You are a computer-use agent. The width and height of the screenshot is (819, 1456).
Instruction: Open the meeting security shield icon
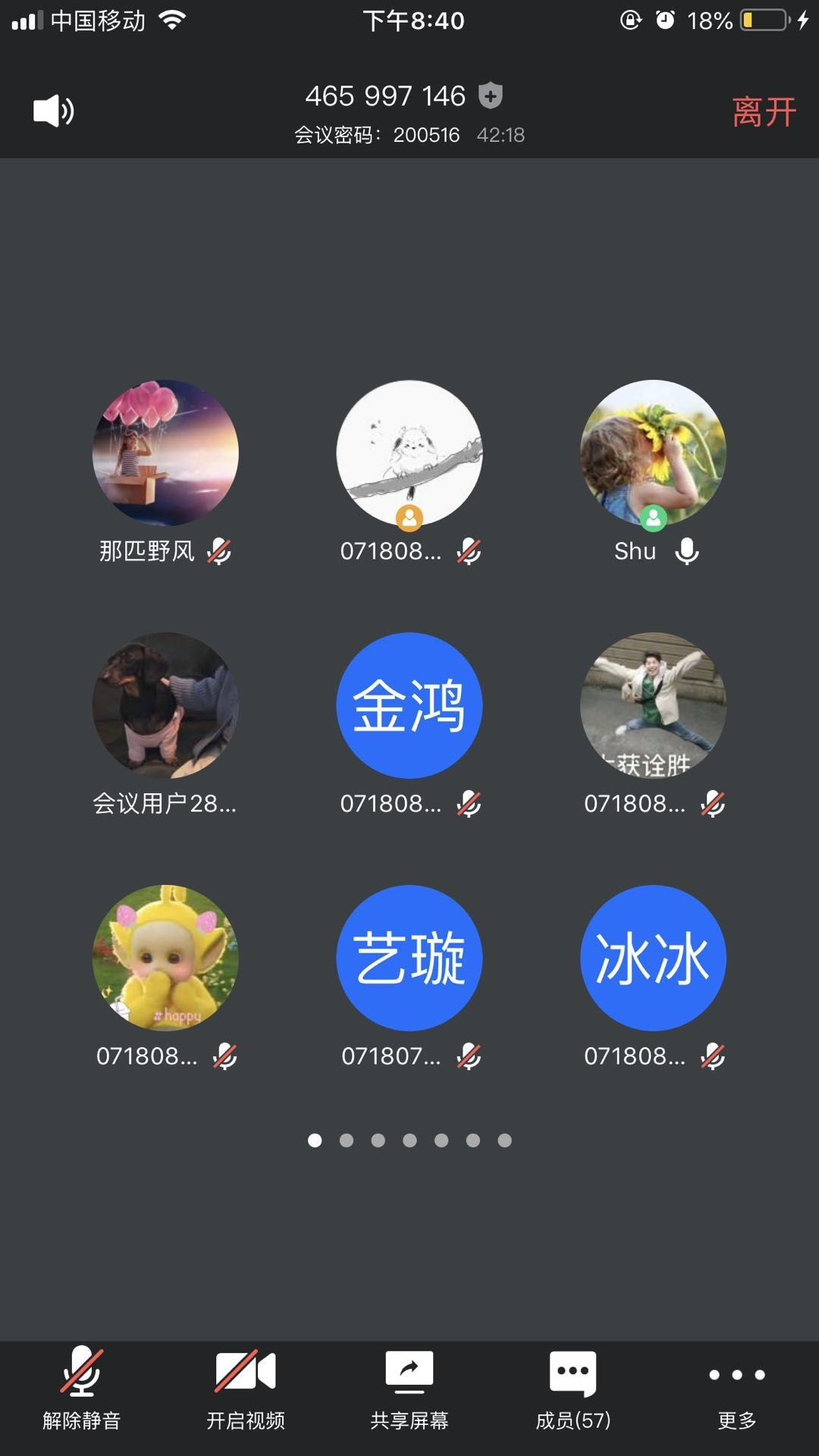click(x=491, y=96)
